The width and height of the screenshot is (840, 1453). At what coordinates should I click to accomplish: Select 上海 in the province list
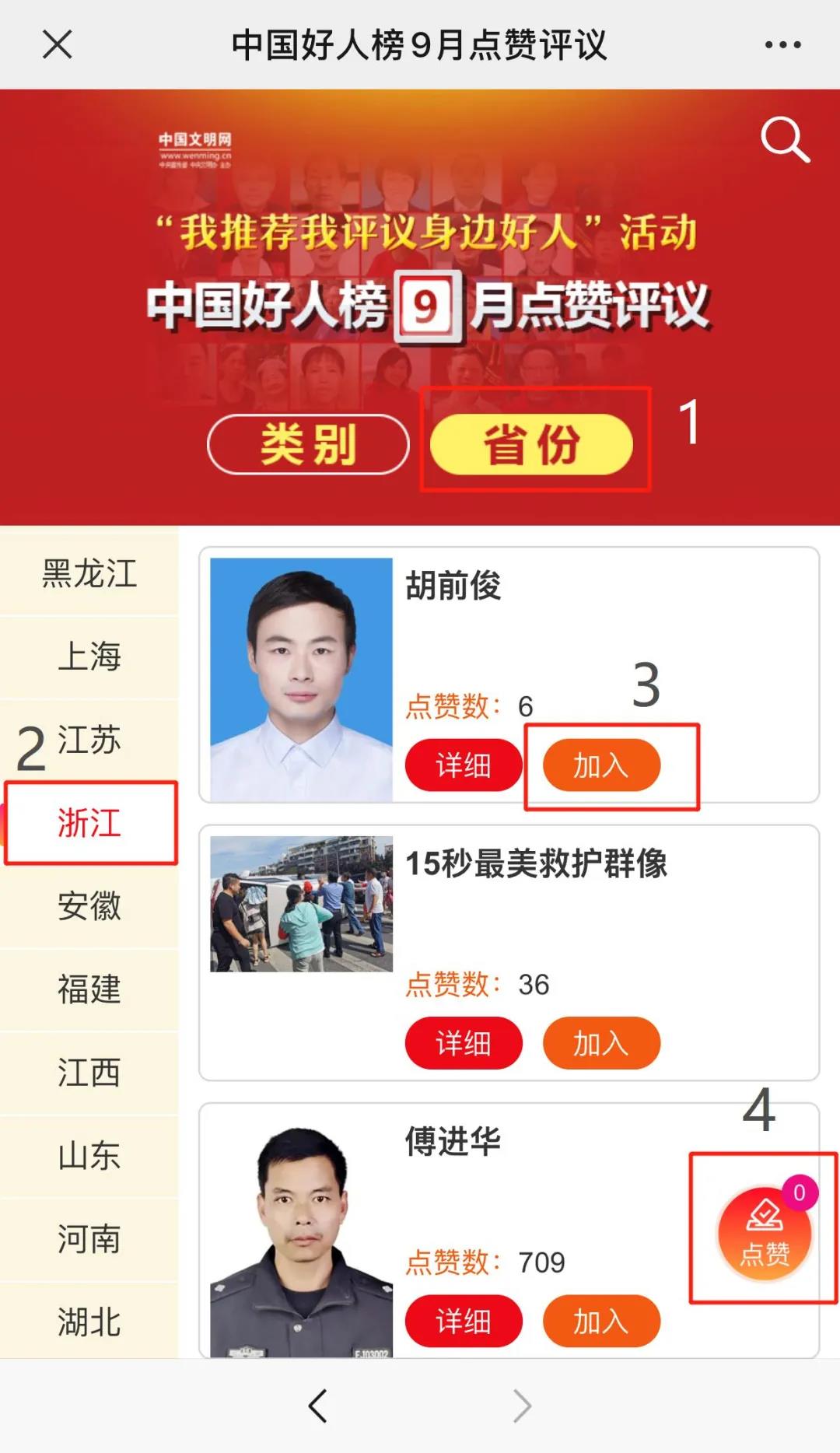tap(89, 656)
